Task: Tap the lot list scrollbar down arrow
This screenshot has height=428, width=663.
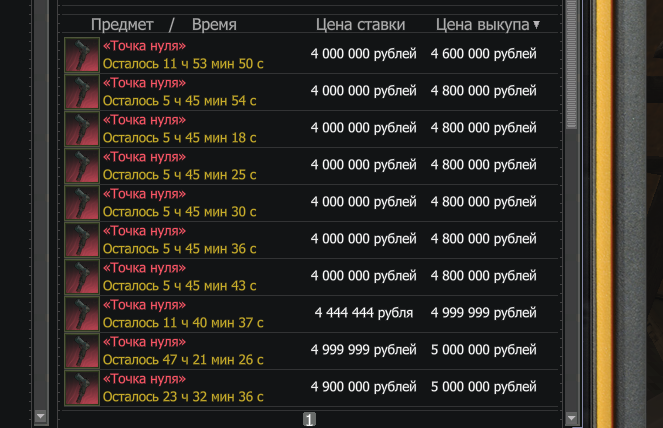Action: tap(572, 418)
